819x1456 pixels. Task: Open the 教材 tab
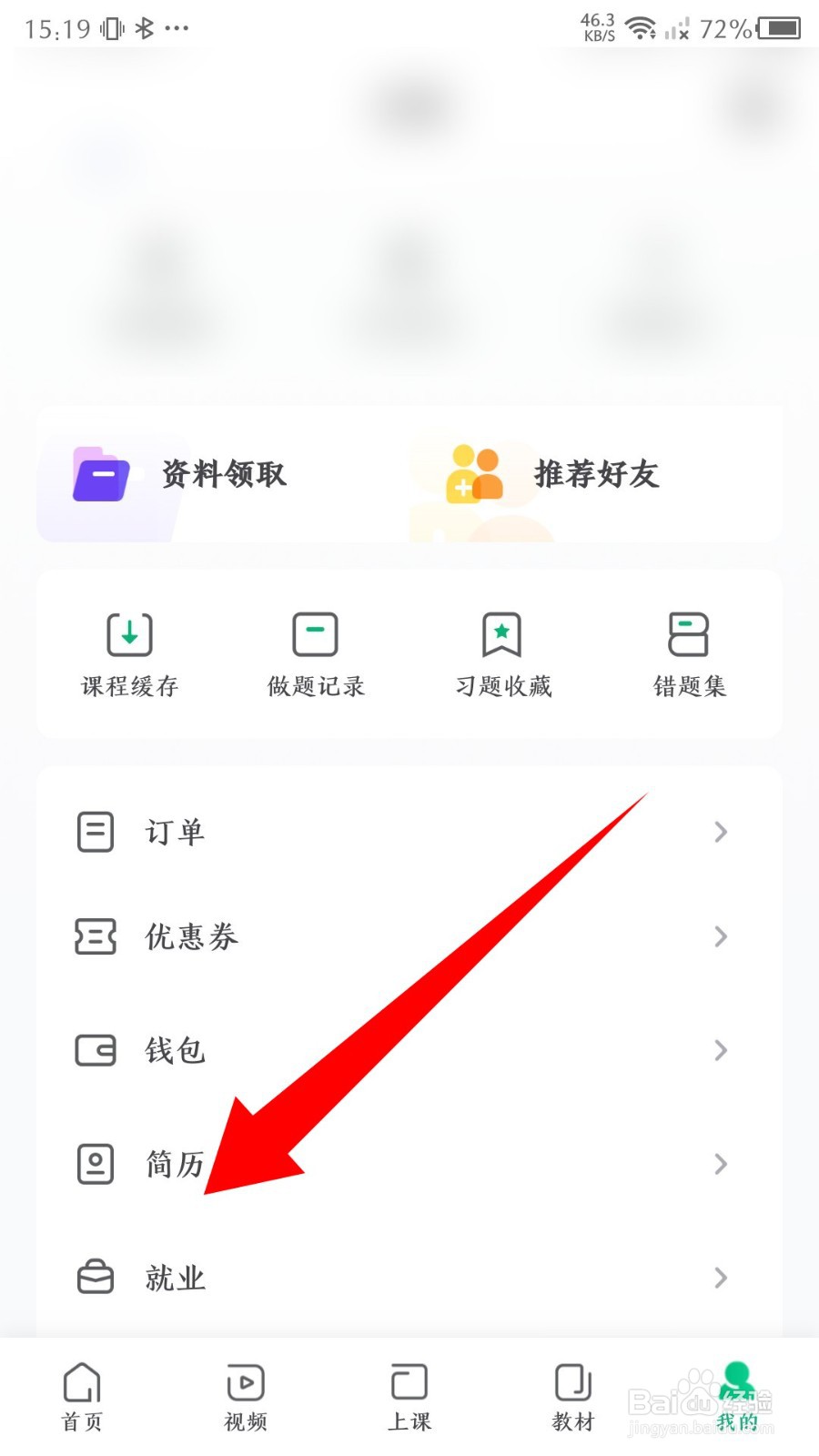coord(571,1397)
